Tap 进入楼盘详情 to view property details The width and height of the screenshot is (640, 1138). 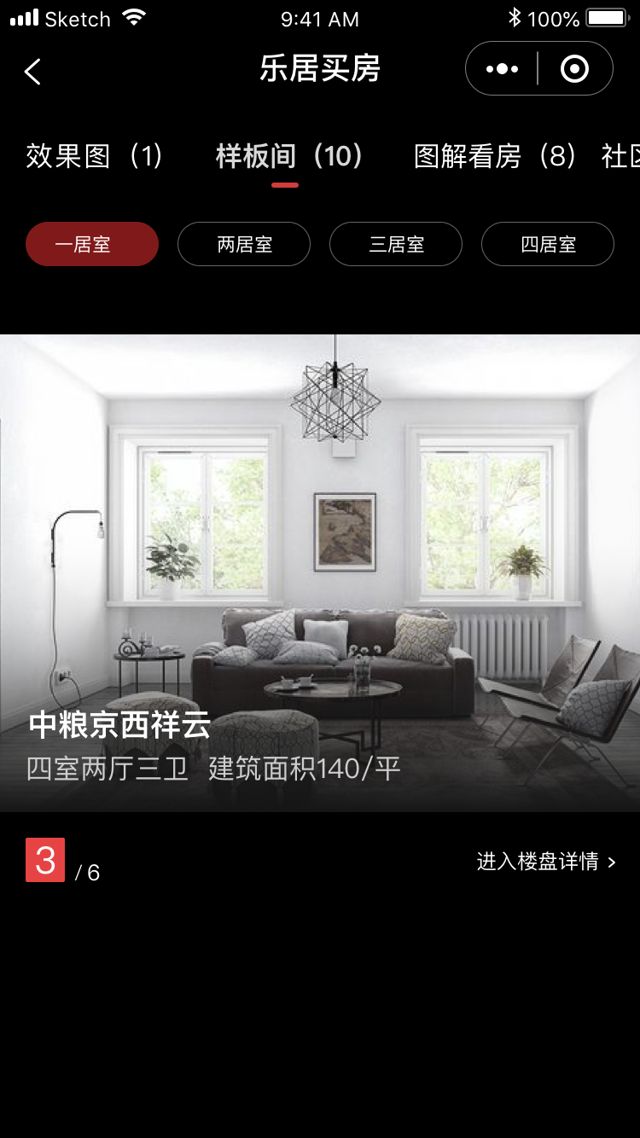click(546, 862)
